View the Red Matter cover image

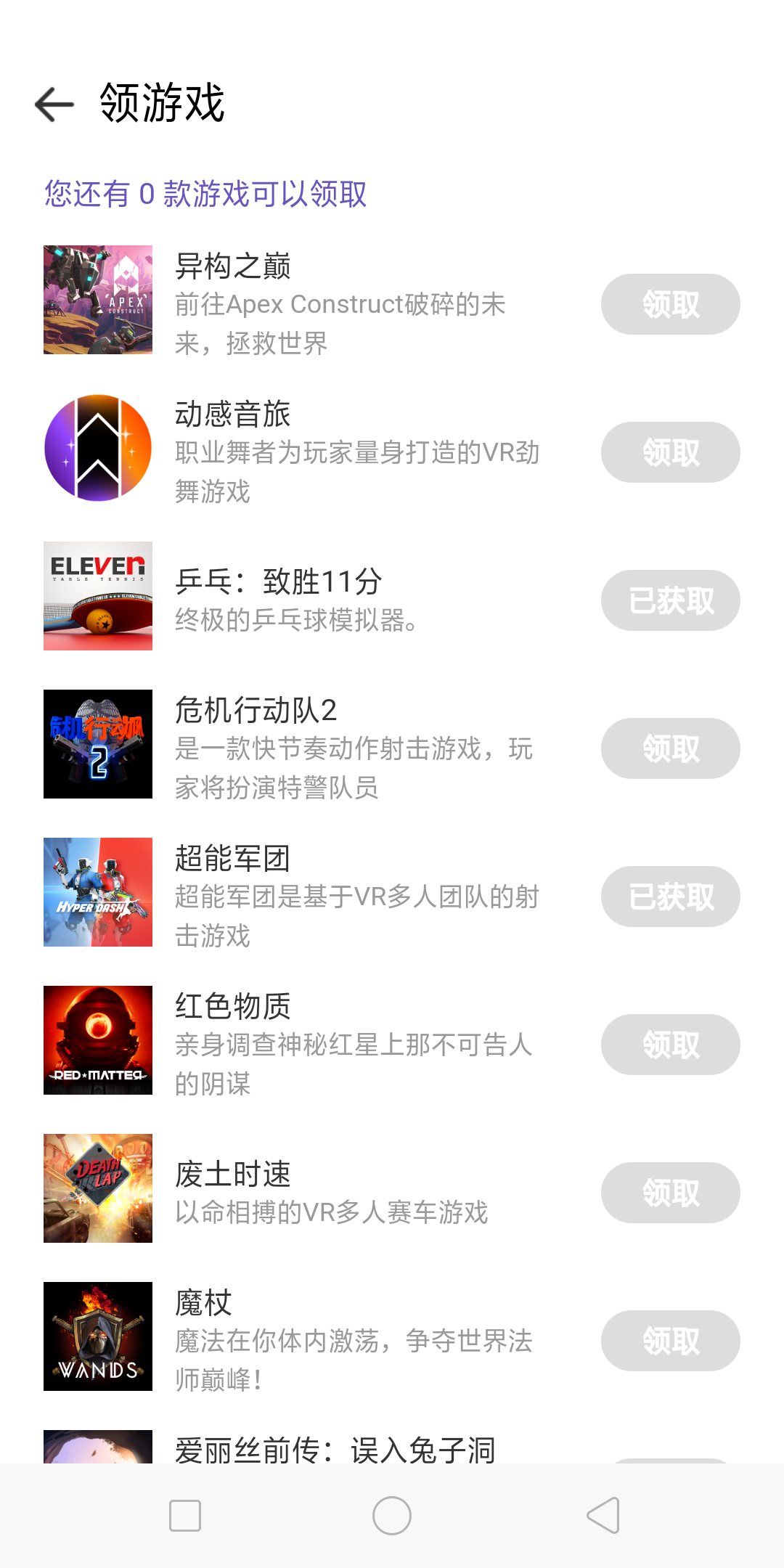[98, 1040]
